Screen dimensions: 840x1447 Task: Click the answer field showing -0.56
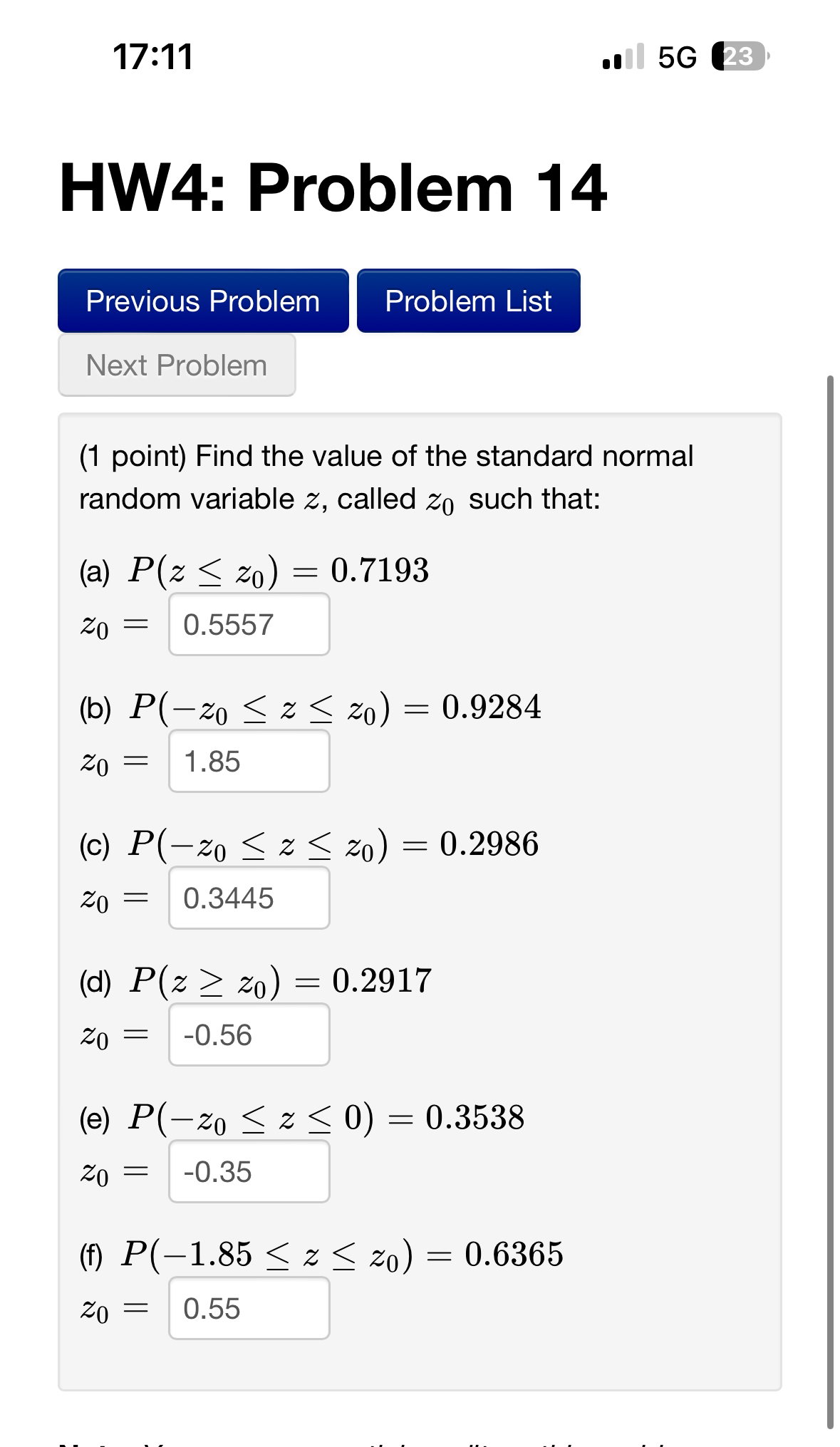pos(249,1034)
